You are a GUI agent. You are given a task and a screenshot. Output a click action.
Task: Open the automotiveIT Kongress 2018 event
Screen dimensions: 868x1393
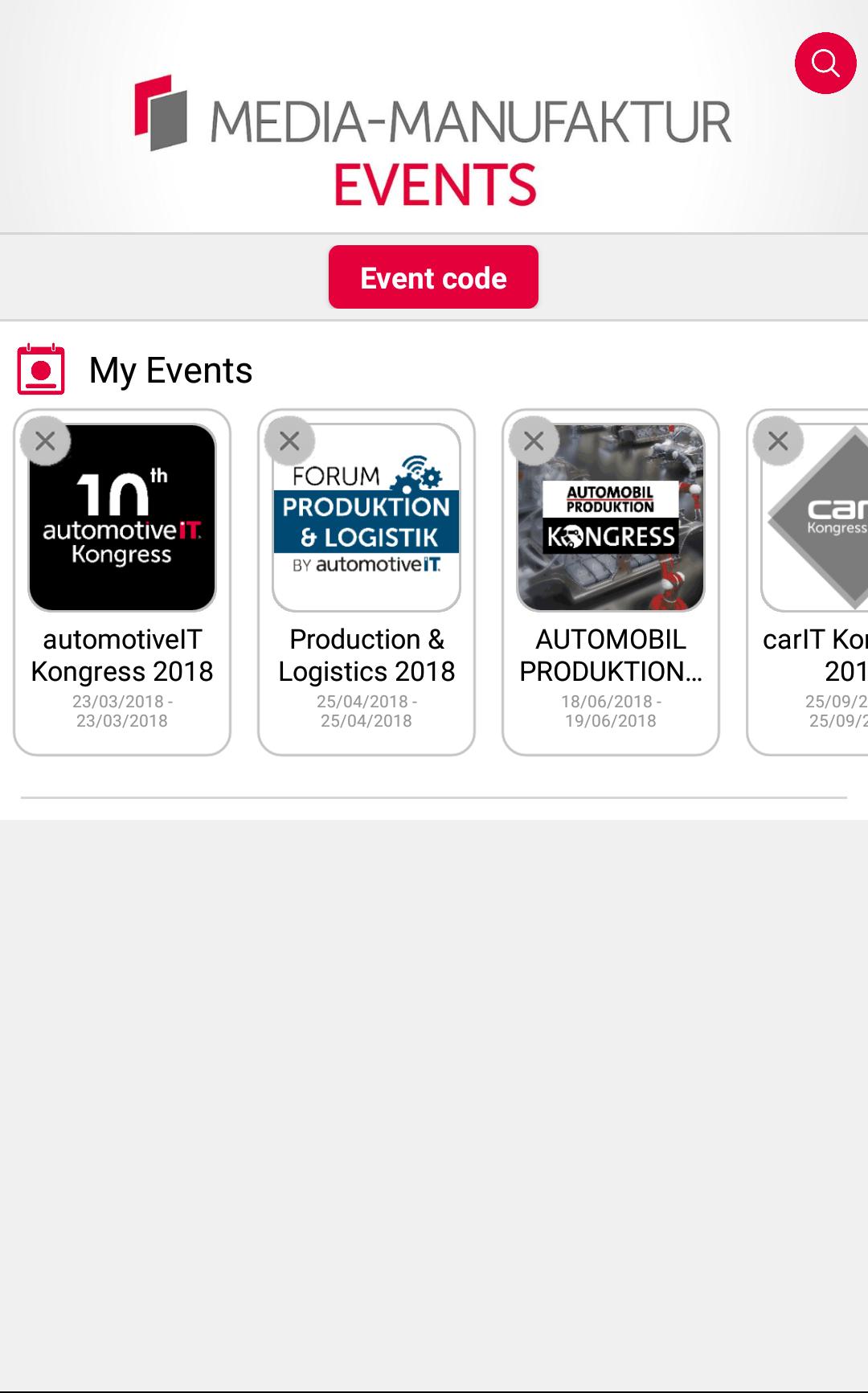point(121,655)
